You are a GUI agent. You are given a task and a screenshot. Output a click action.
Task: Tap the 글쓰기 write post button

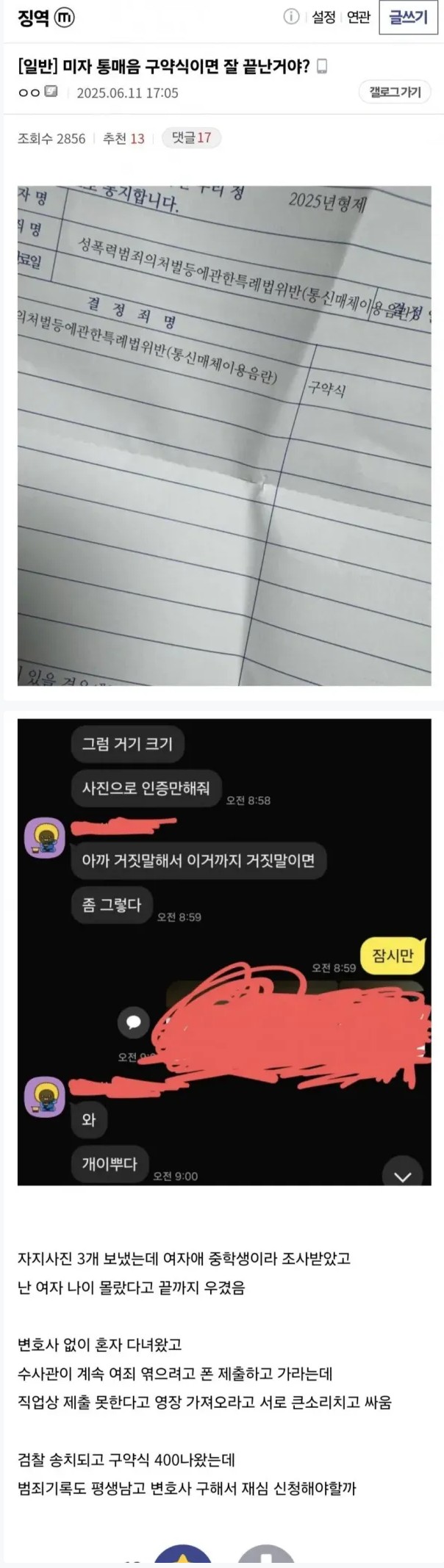[x=408, y=18]
